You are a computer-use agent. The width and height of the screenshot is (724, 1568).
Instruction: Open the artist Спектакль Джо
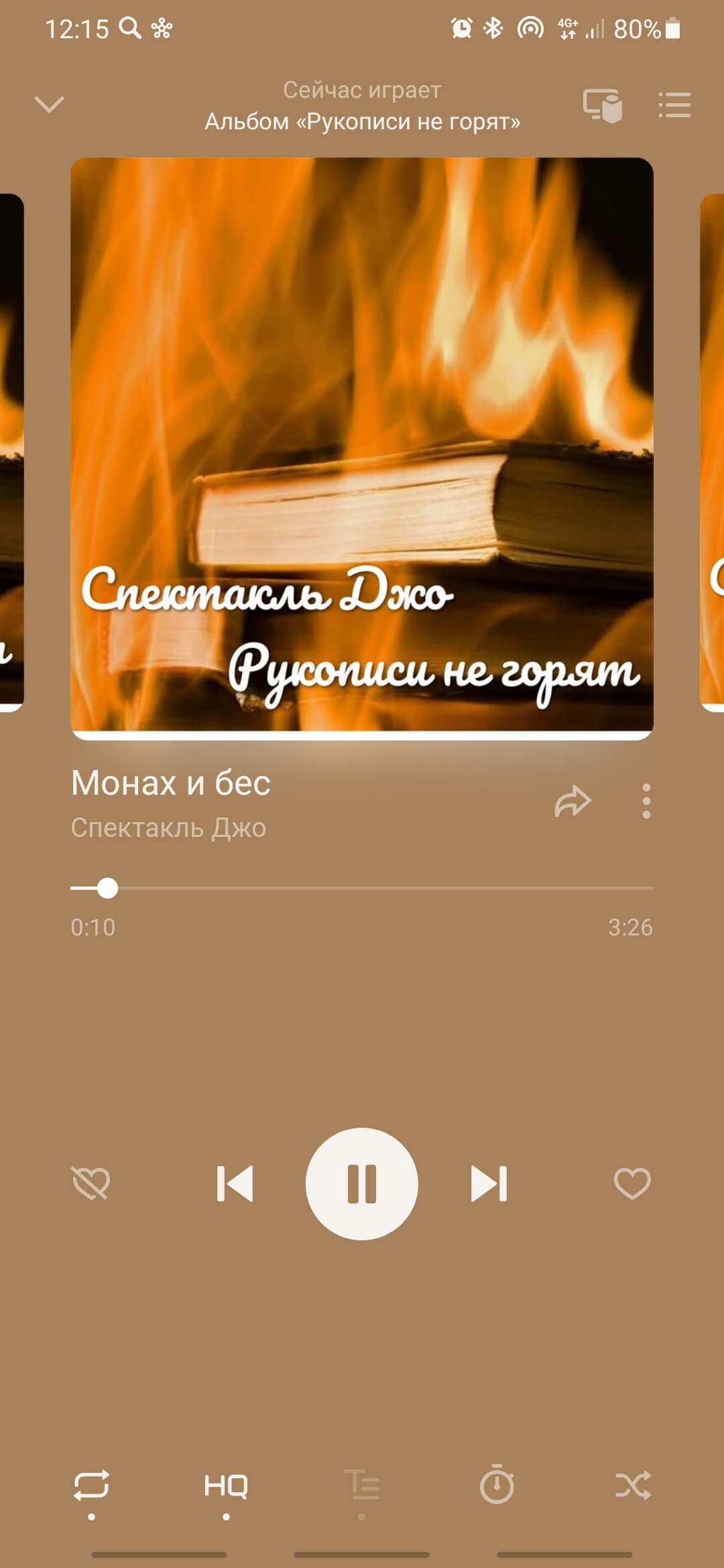[x=168, y=828]
